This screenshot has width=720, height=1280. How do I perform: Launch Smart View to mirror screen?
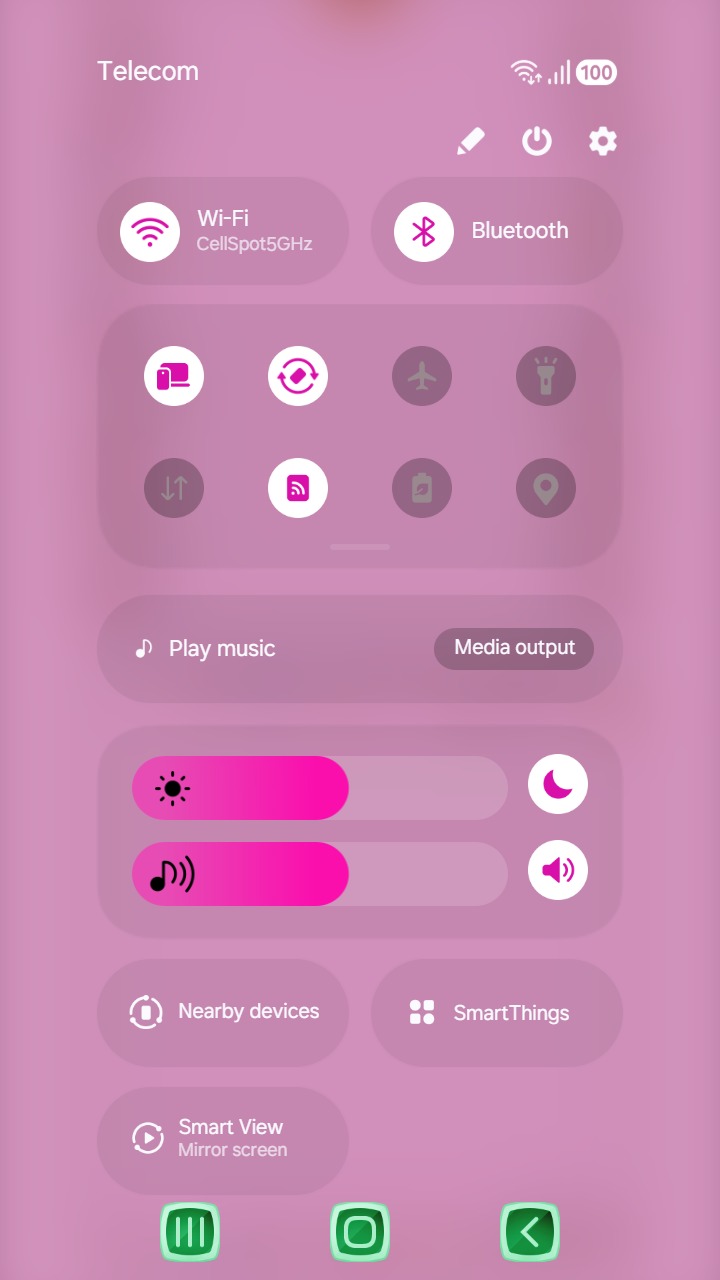tap(223, 1139)
